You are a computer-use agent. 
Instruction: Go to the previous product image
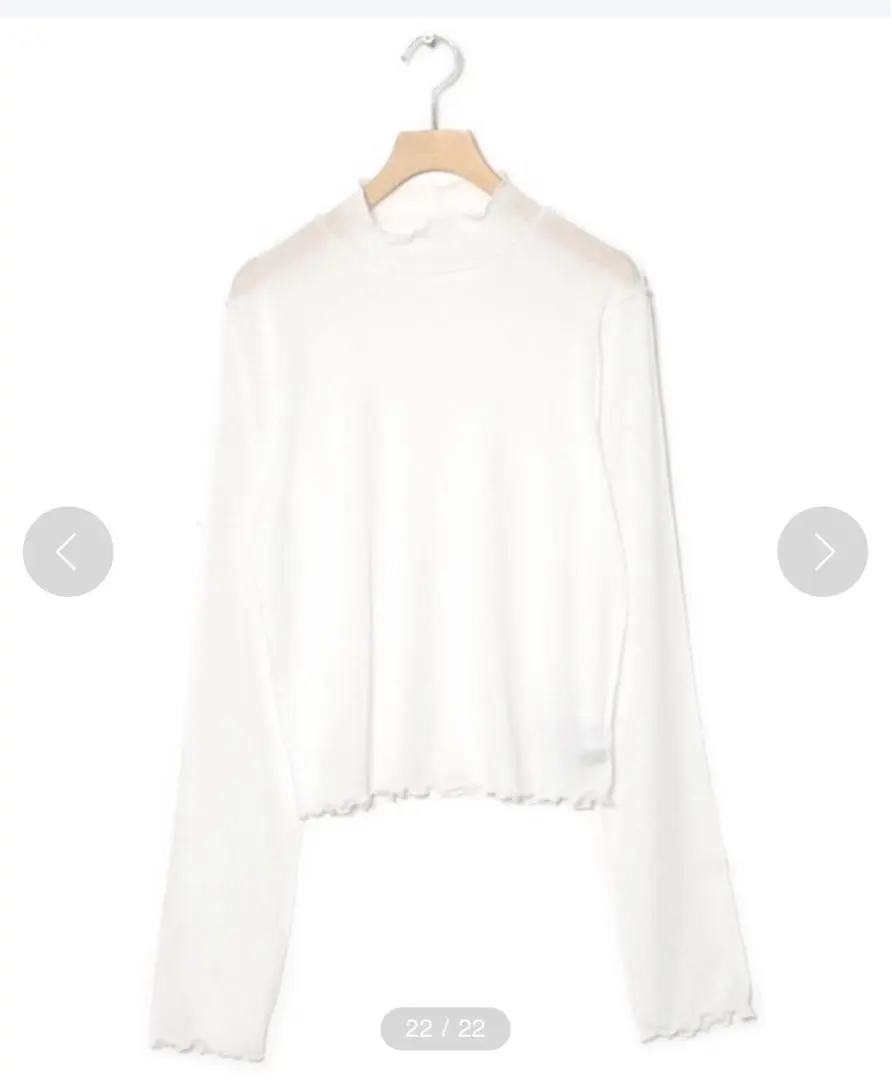click(68, 552)
